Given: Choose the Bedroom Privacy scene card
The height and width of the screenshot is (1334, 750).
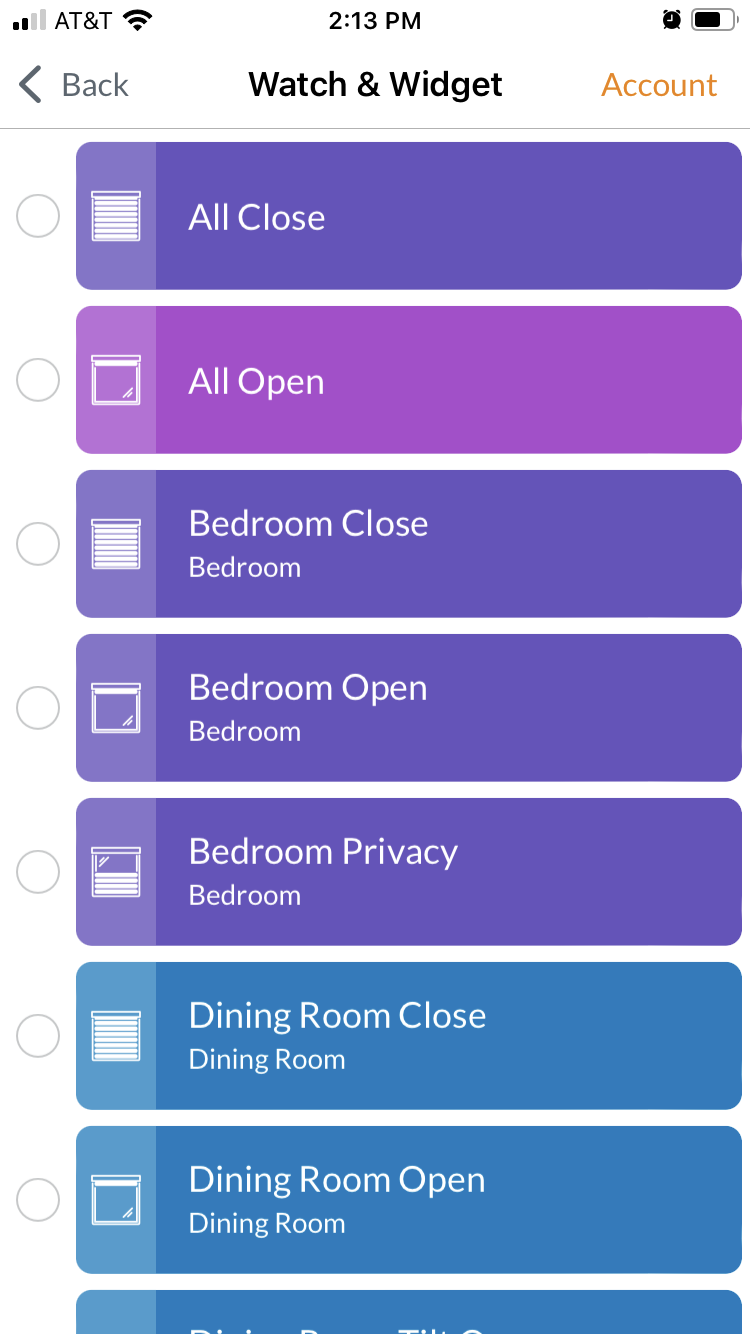Looking at the screenshot, I should pos(408,872).
